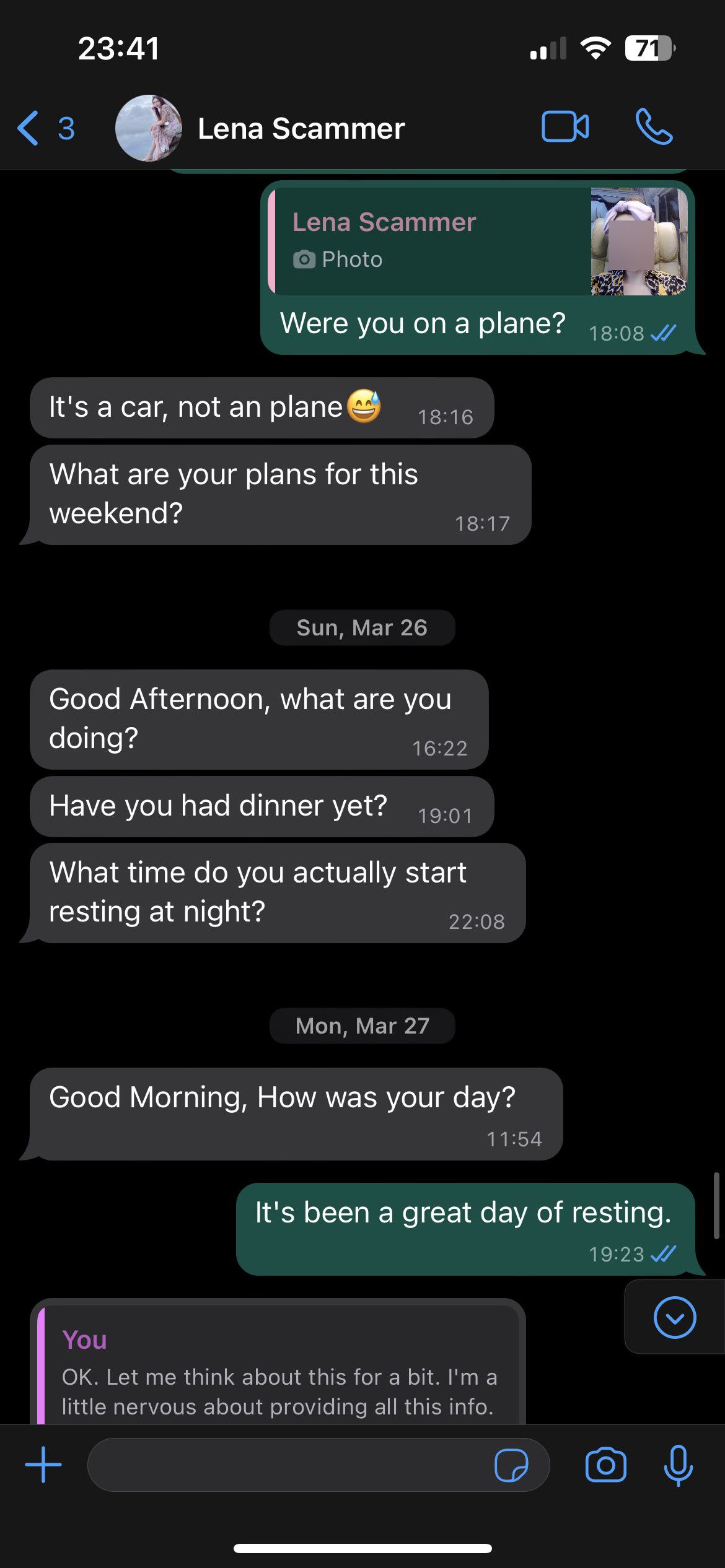This screenshot has width=725, height=1568.
Task: Start a voice call with Lena Scammer
Action: [654, 127]
